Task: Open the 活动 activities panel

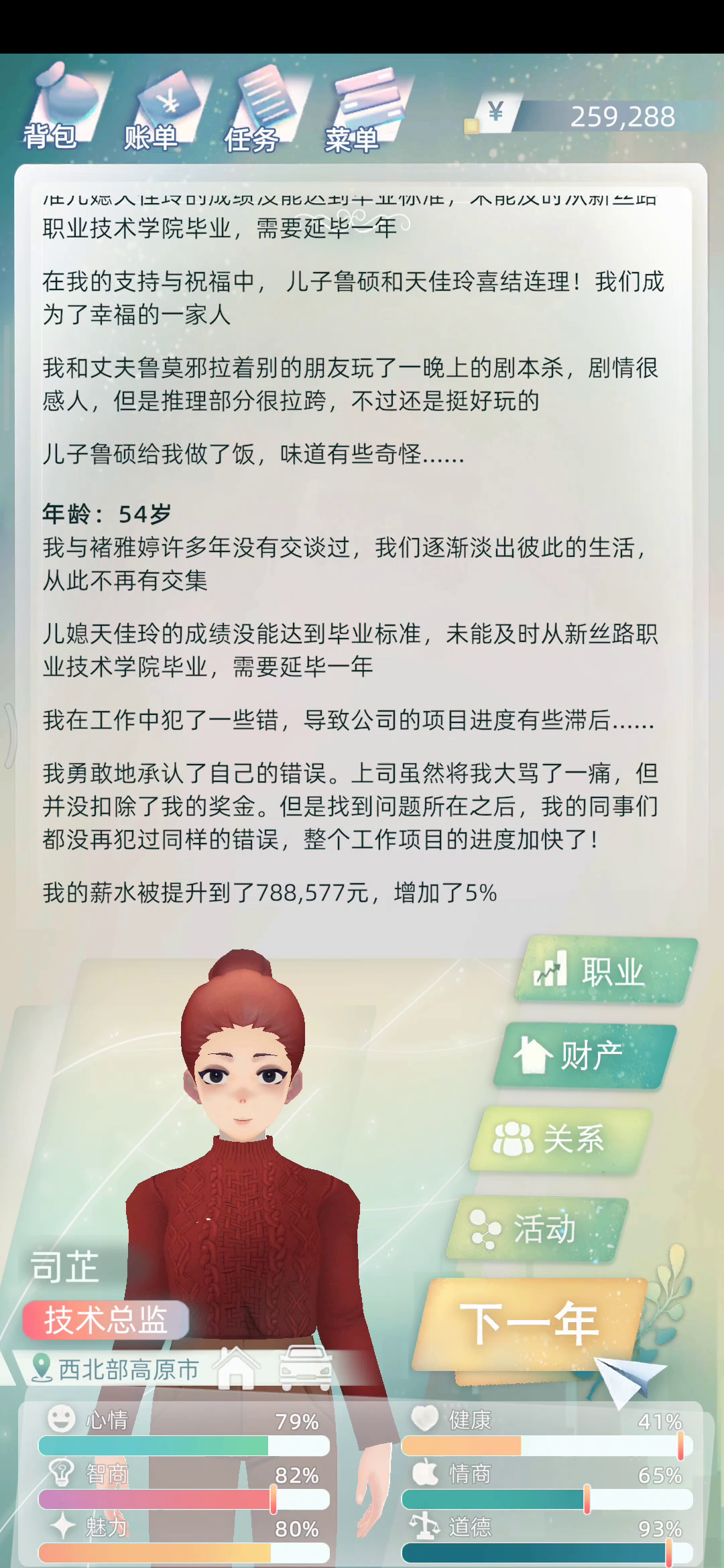Action: (x=538, y=1229)
